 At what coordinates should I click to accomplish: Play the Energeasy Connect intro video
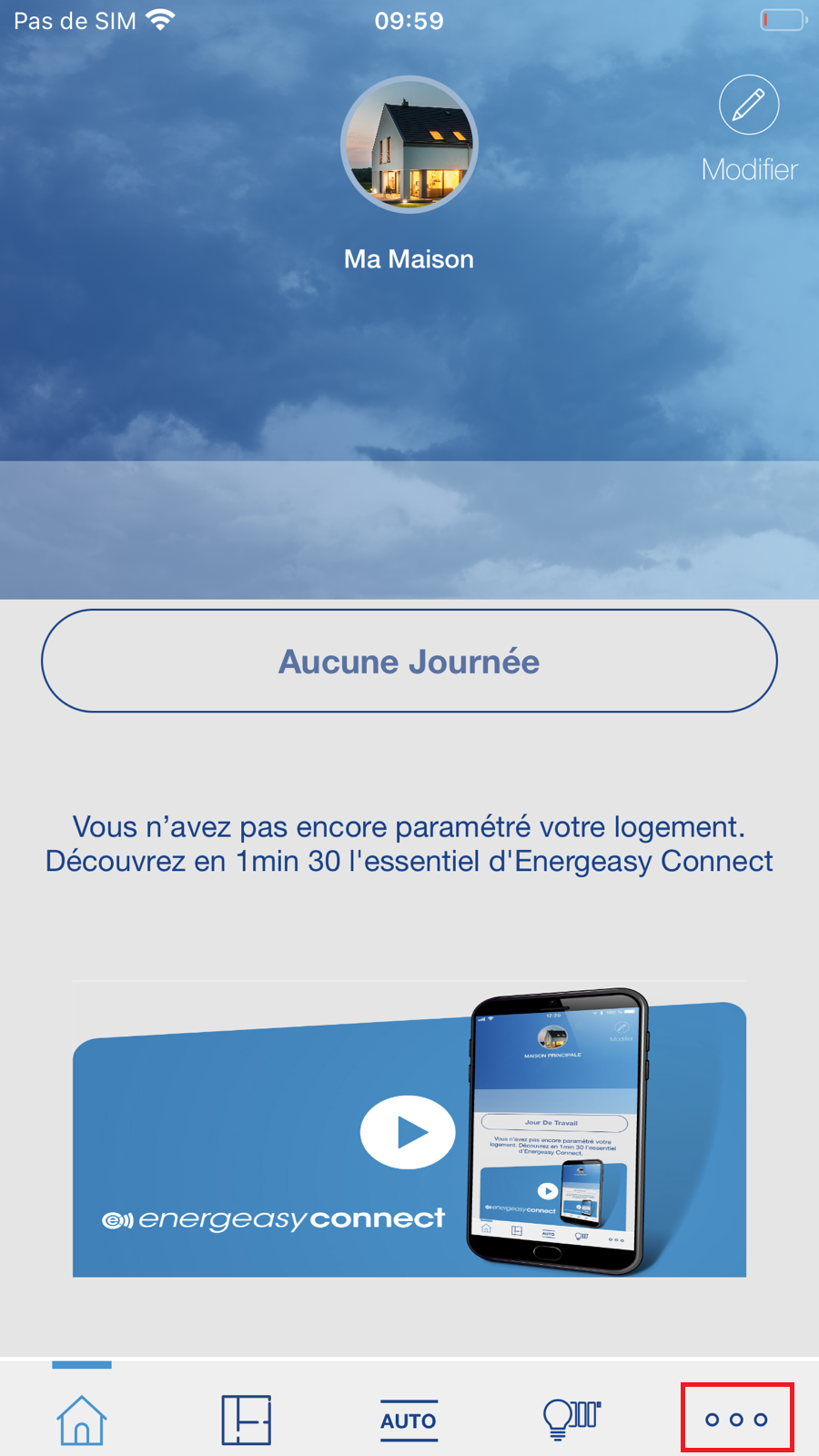tap(408, 1132)
